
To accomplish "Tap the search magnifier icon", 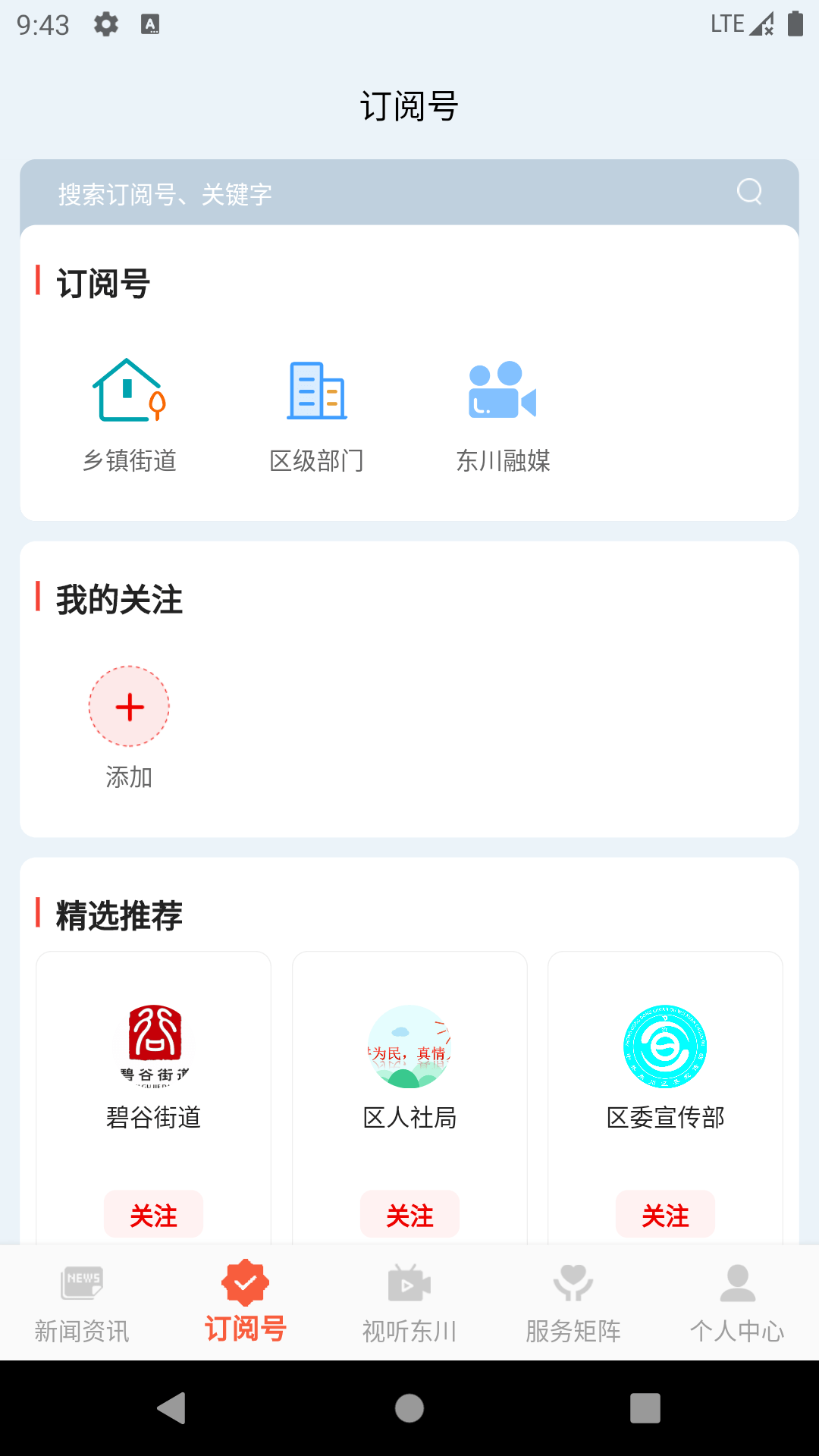I will coord(749,193).
